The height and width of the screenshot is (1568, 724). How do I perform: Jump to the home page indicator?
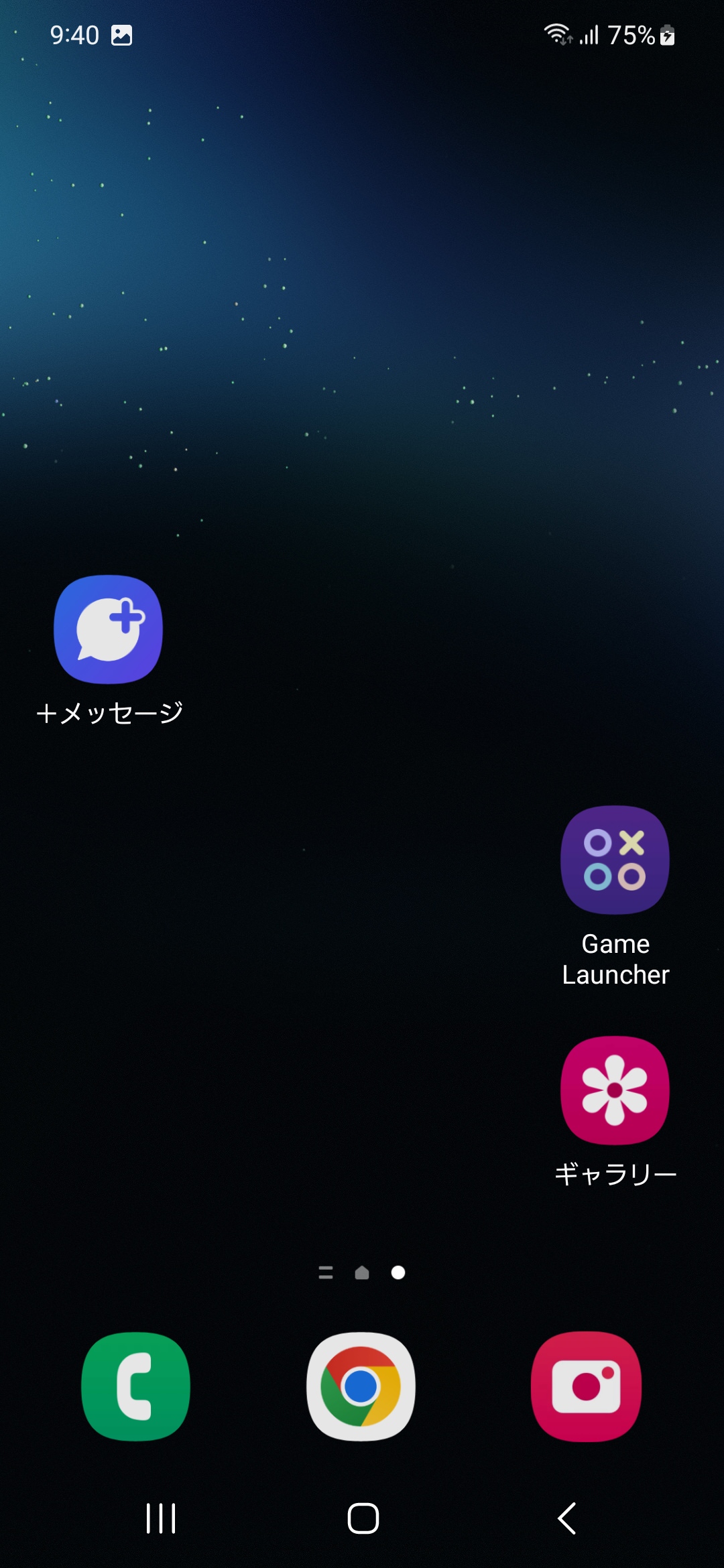362,1272
